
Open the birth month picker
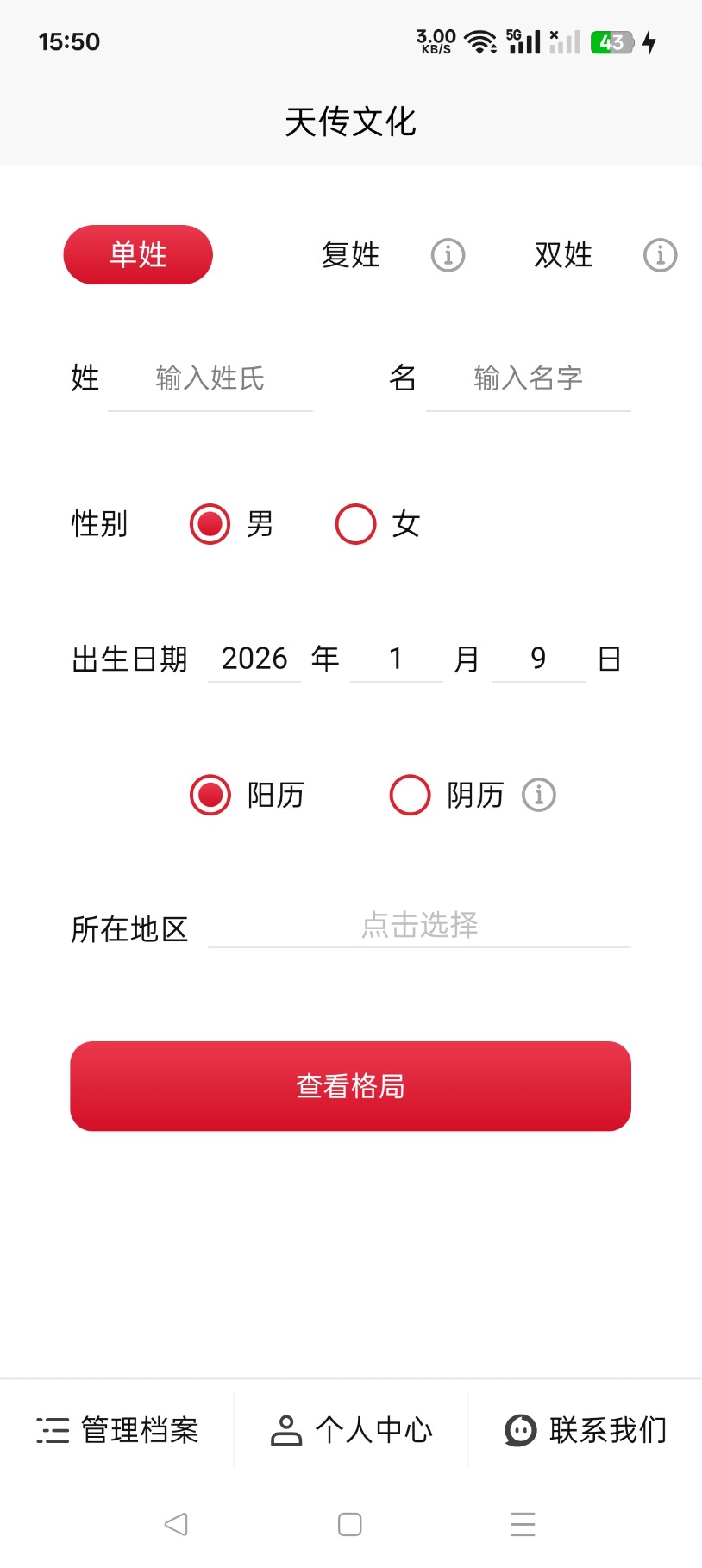pos(396,659)
